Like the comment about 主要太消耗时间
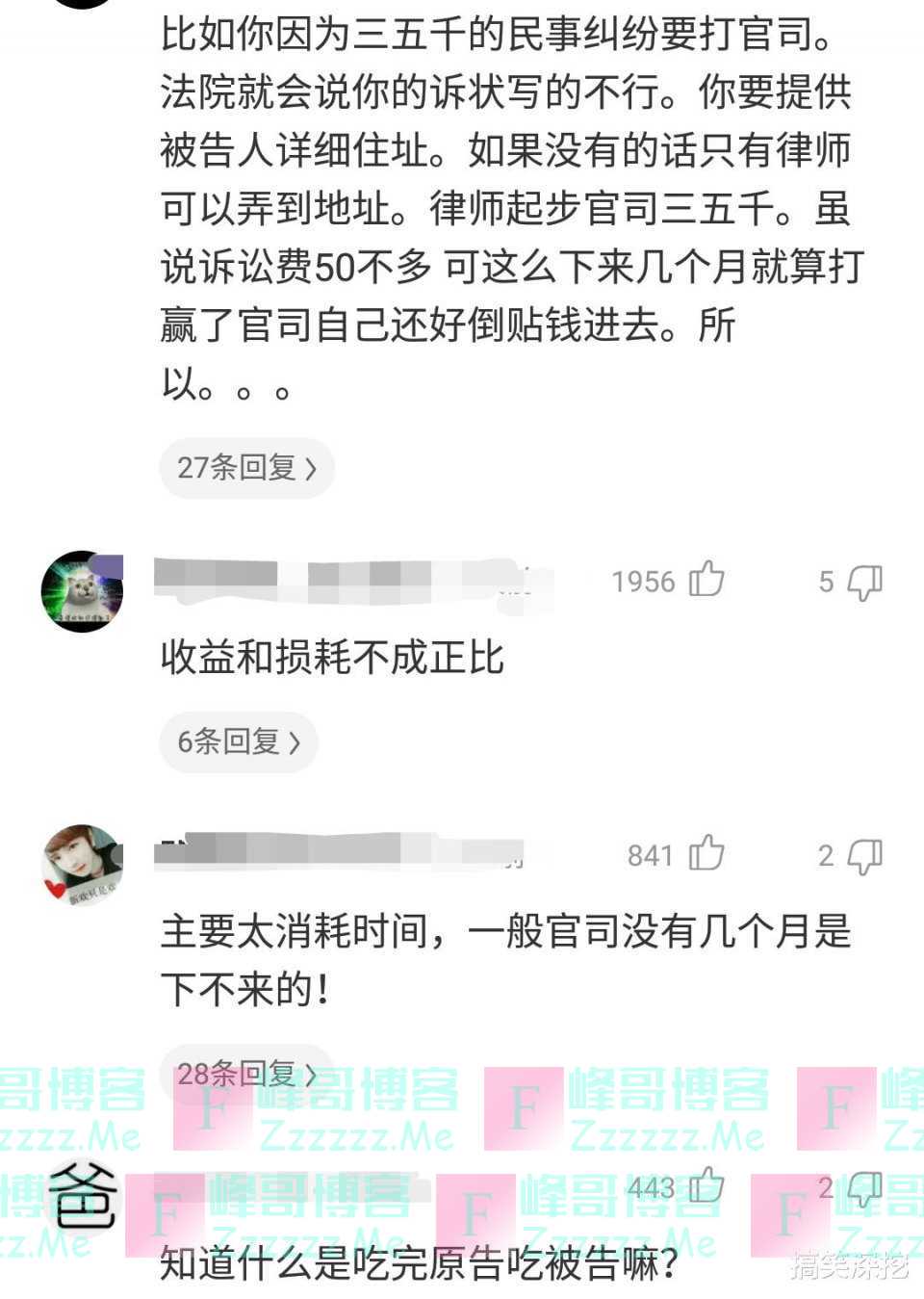The height and width of the screenshot is (1299, 924). (x=706, y=853)
